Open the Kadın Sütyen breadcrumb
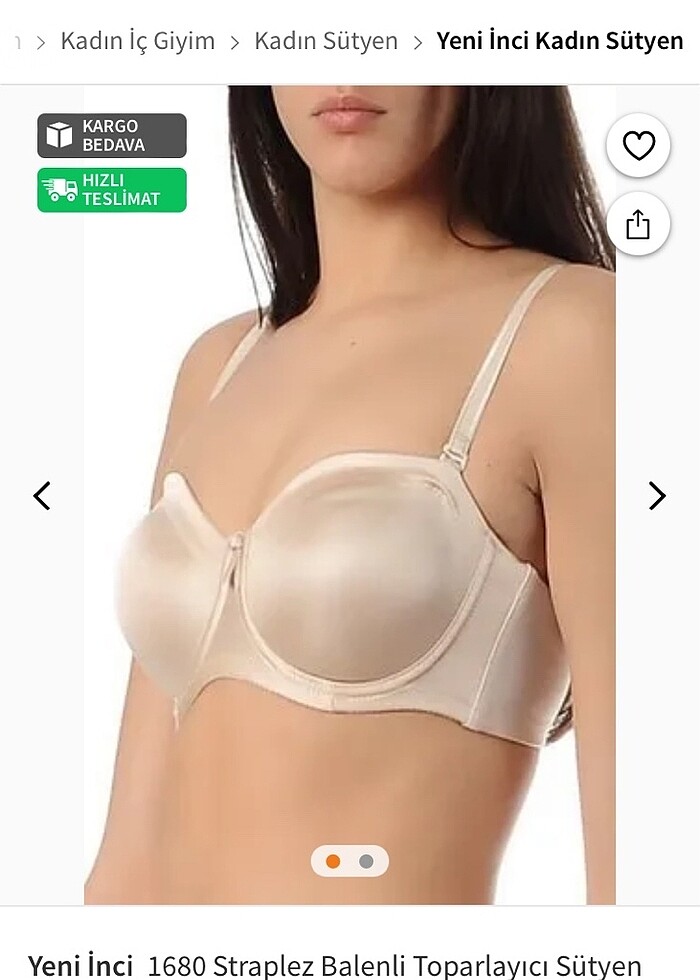The width and height of the screenshot is (700, 980). 325,41
